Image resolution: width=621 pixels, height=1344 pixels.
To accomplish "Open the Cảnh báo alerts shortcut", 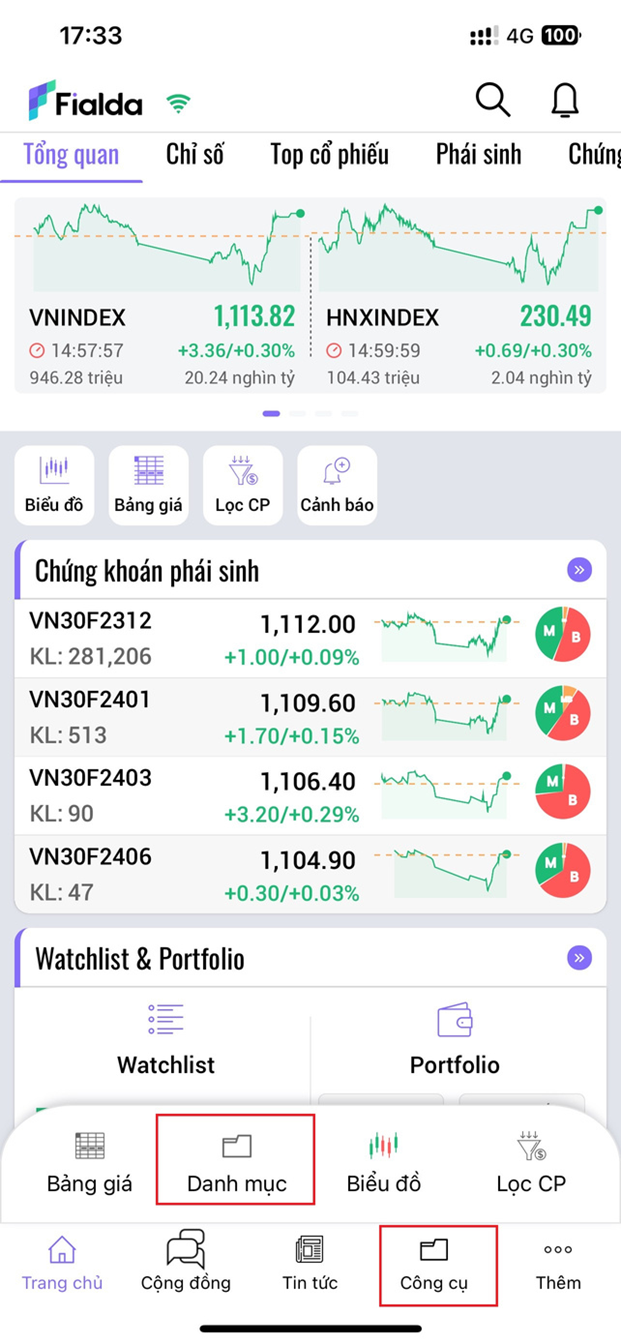I will (x=337, y=485).
